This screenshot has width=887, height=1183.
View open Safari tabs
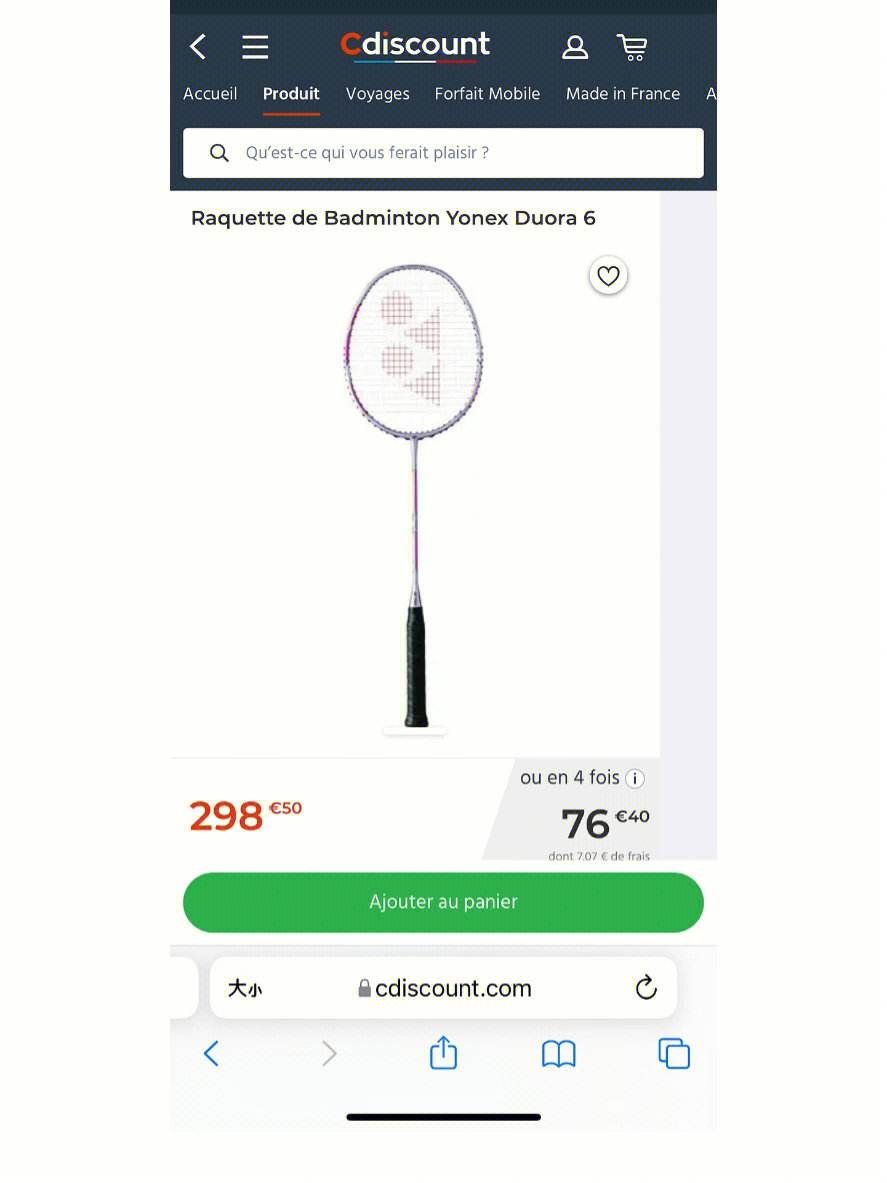pyautogui.click(x=673, y=1053)
